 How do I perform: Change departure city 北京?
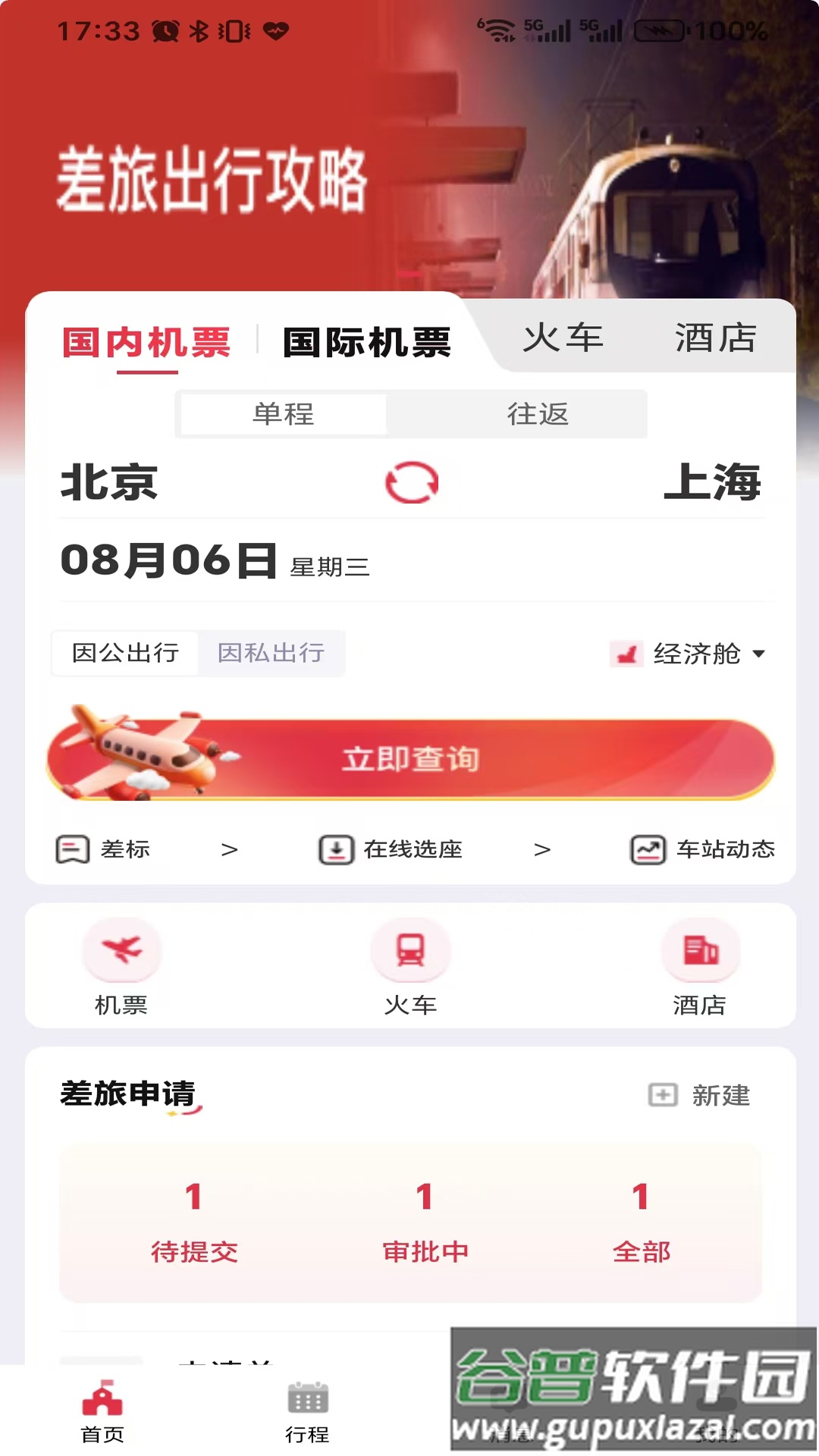tap(109, 482)
